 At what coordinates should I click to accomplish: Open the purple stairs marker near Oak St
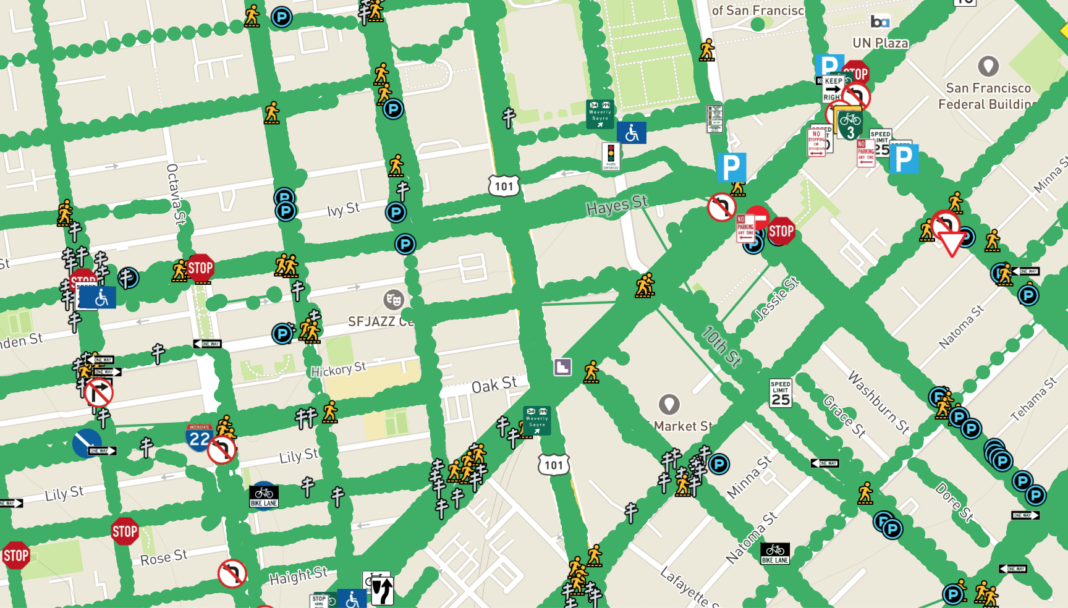click(564, 368)
